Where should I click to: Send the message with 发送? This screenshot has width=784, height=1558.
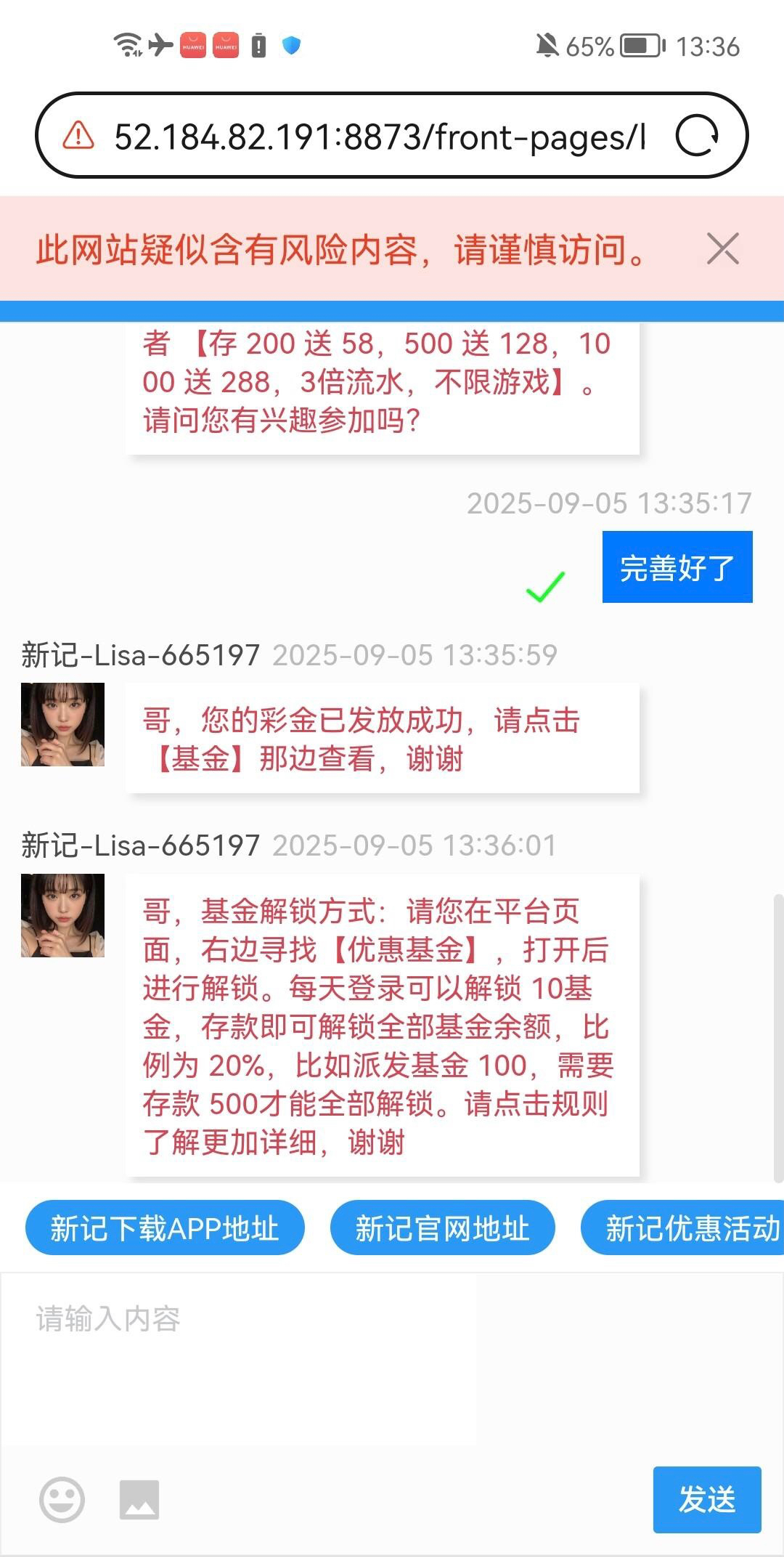706,1499
